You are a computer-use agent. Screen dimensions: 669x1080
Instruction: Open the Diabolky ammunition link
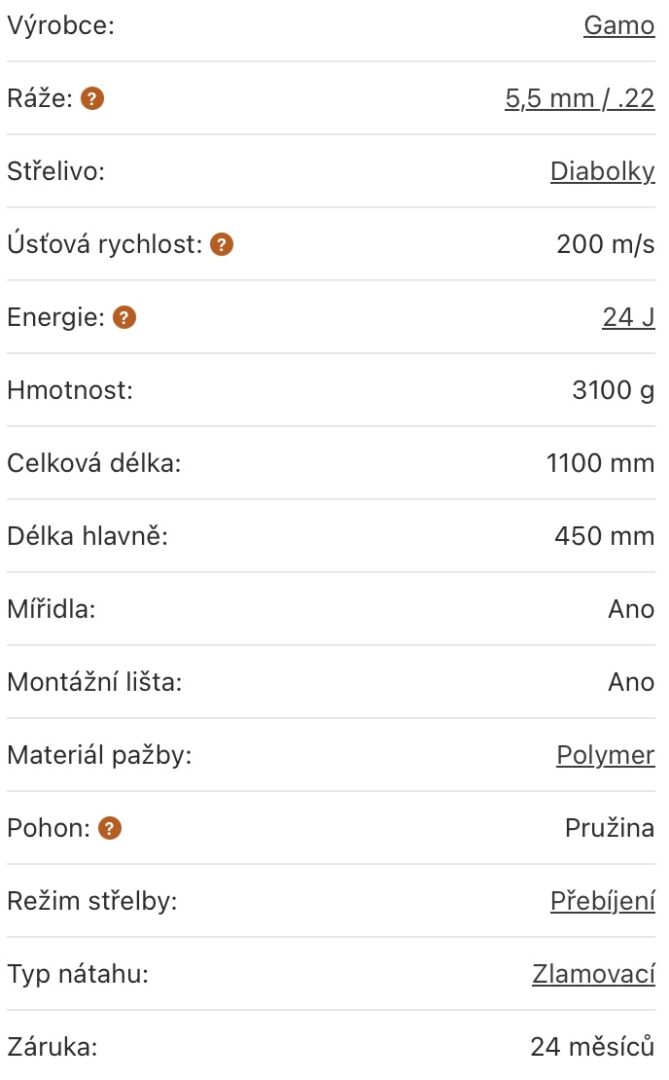[602, 172]
